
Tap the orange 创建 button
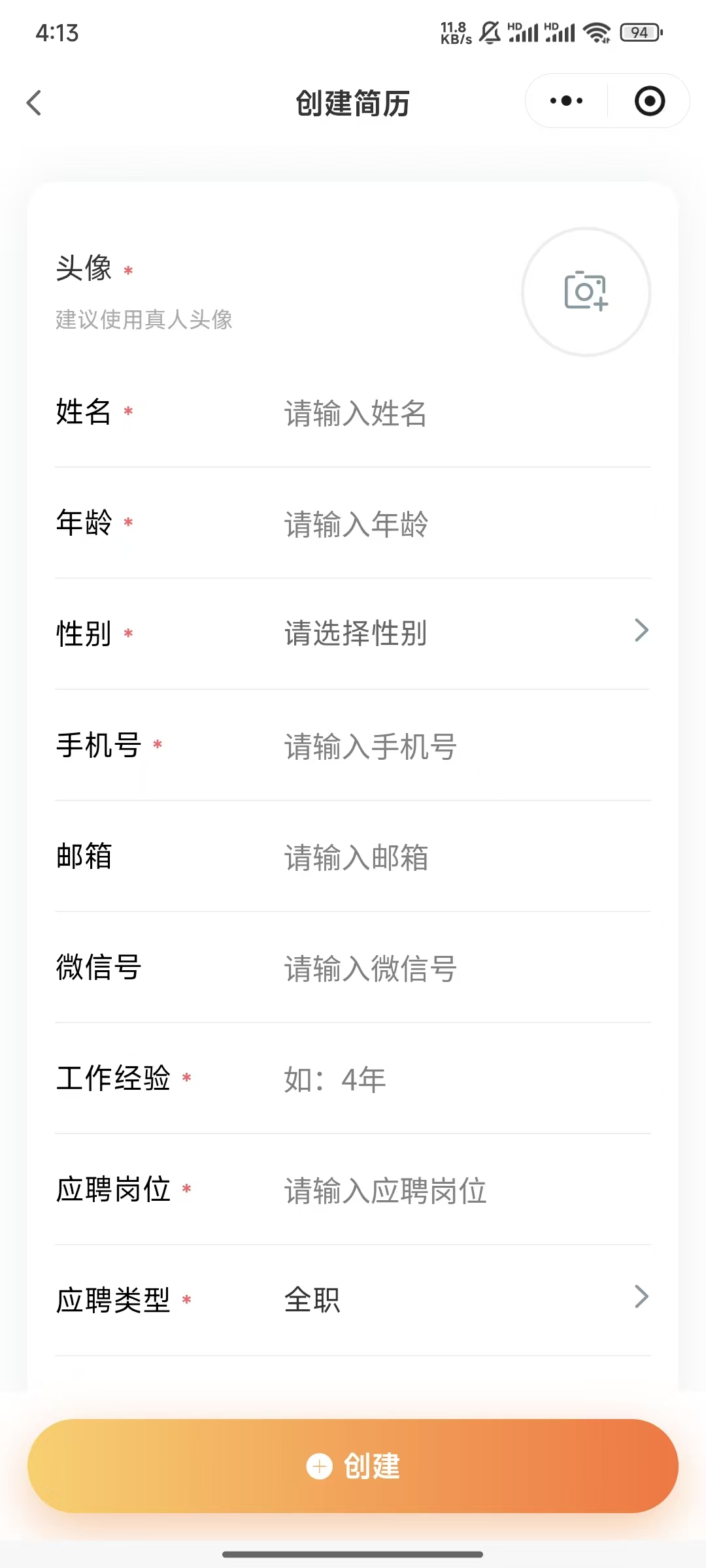coord(353,1466)
